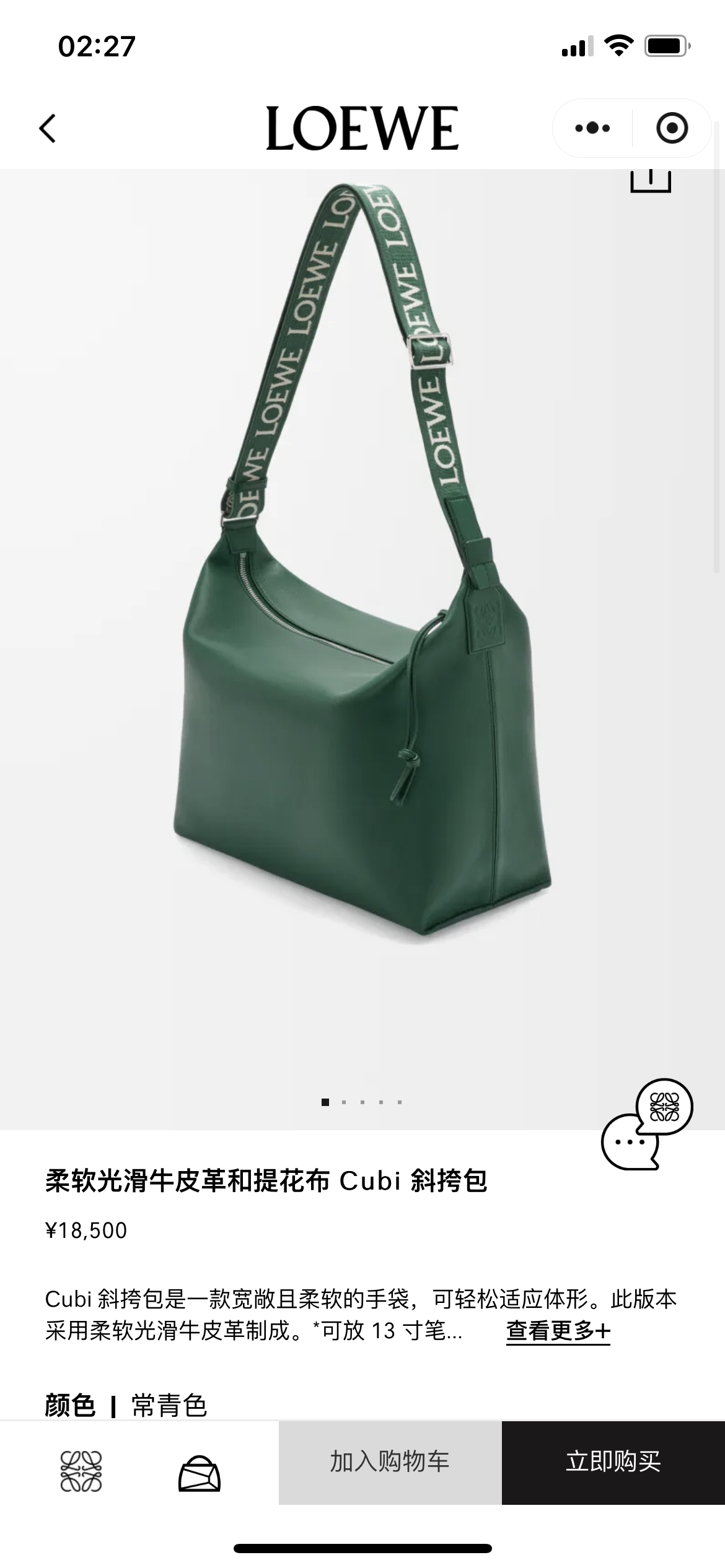Share this Cubi bag product
This screenshot has width=725, height=1568.
coord(650,180)
